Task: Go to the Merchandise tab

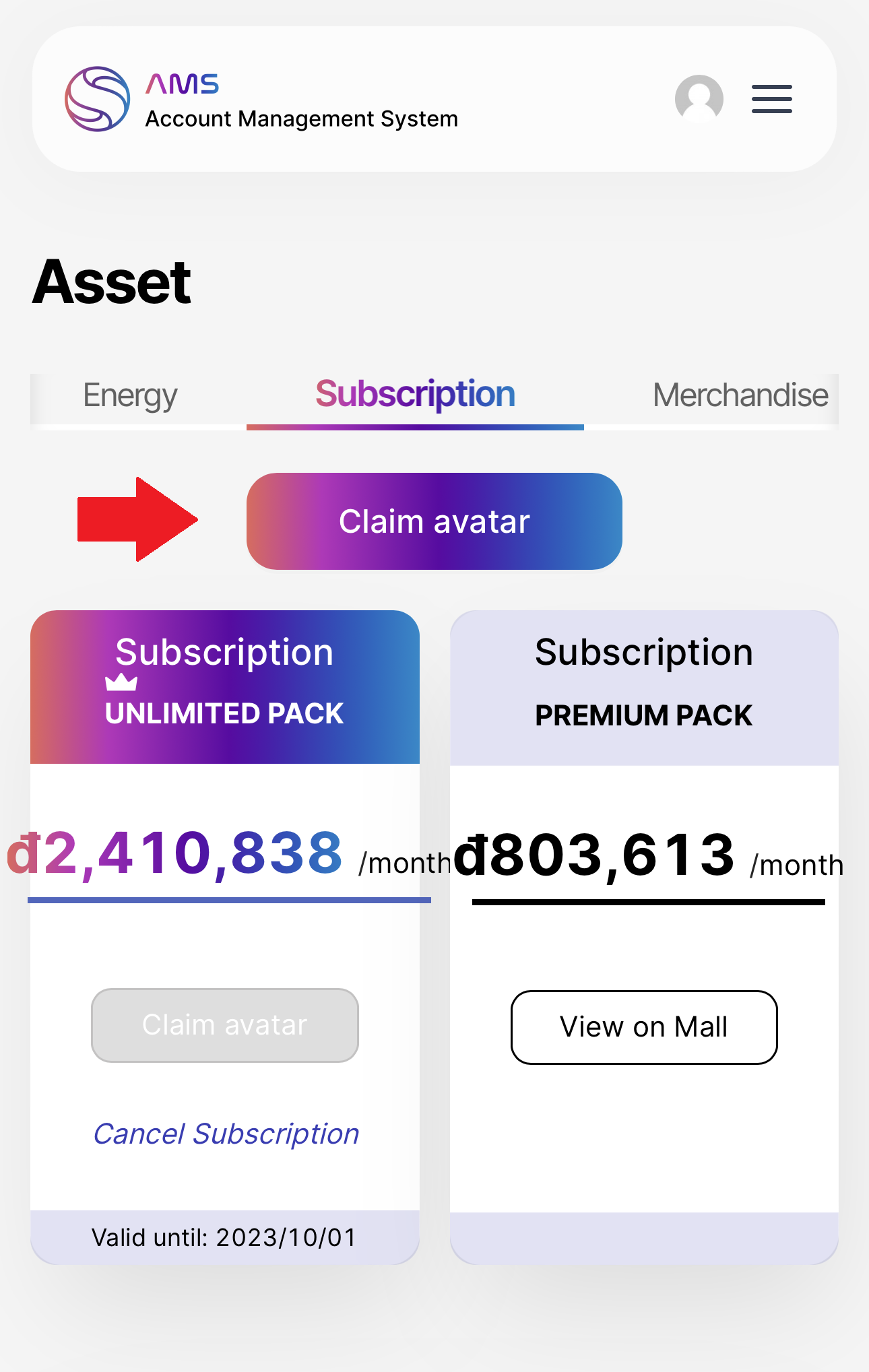Action: tap(740, 395)
